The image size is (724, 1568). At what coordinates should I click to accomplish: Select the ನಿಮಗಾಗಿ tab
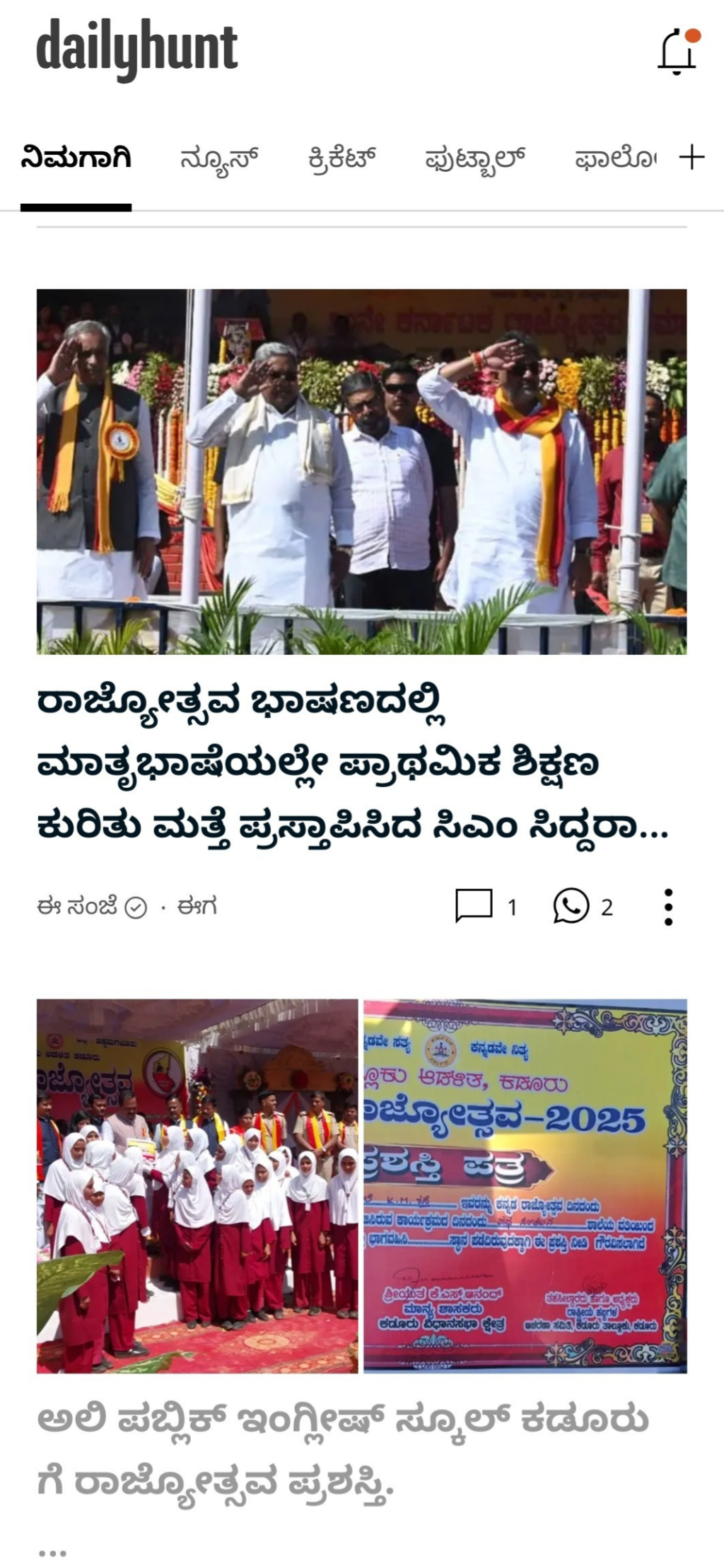[x=76, y=158]
